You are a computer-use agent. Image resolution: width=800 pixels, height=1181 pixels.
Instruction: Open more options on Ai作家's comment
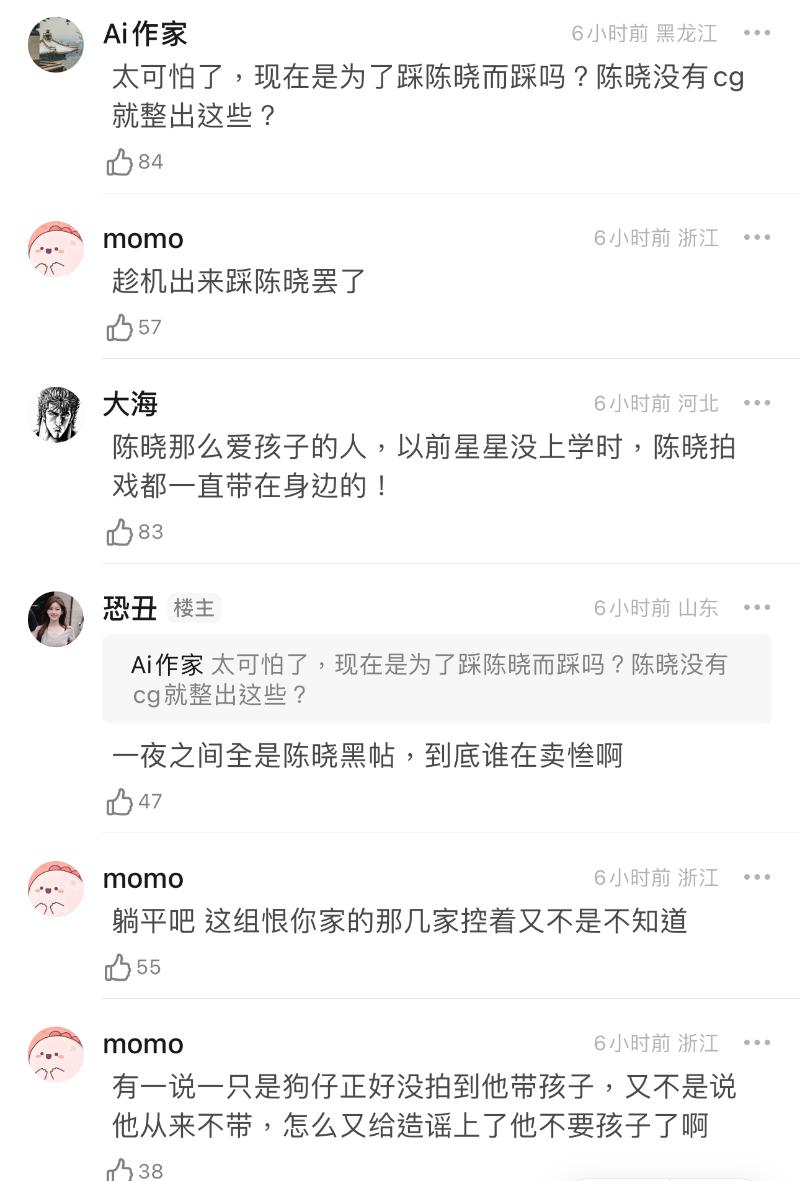pyautogui.click(x=757, y=33)
